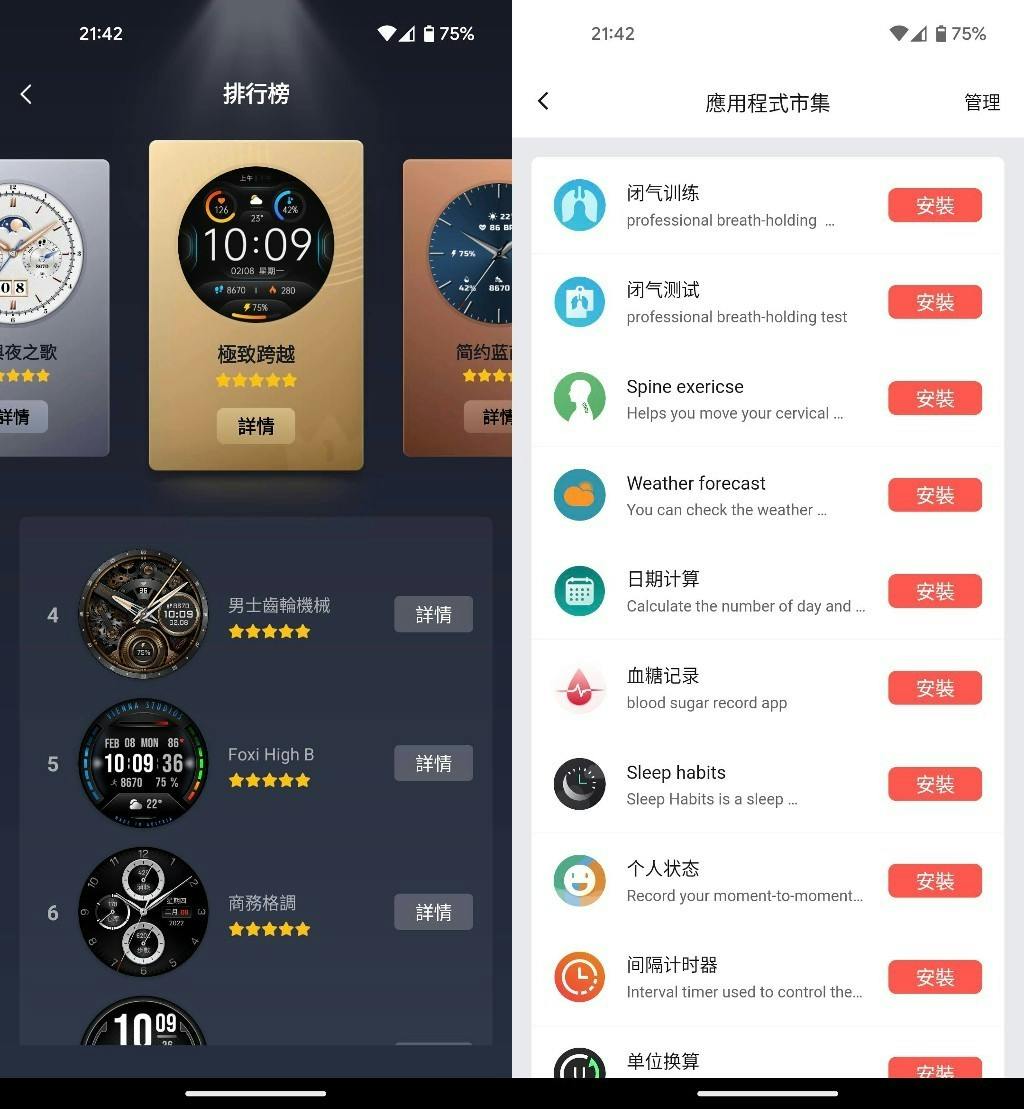This screenshot has height=1109, width=1024.
Task: Go back from the 排行榜 ranking screen
Action: [x=26, y=94]
